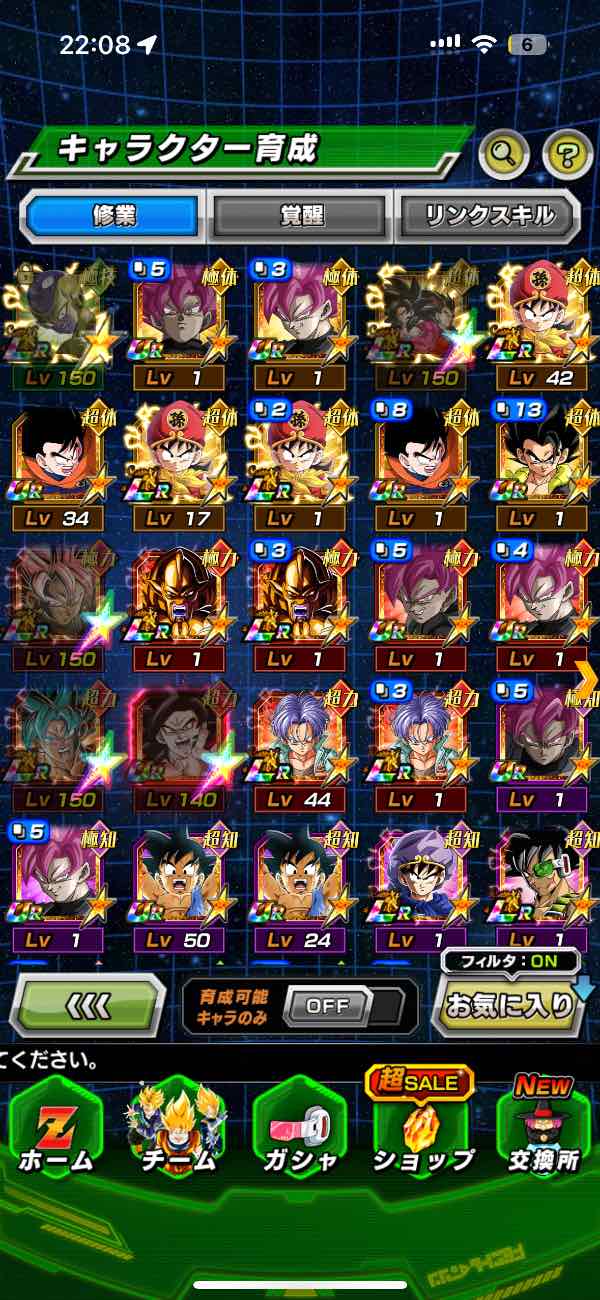Open the ガシャ menu
This screenshot has height=1300, width=600.
(x=300, y=1130)
